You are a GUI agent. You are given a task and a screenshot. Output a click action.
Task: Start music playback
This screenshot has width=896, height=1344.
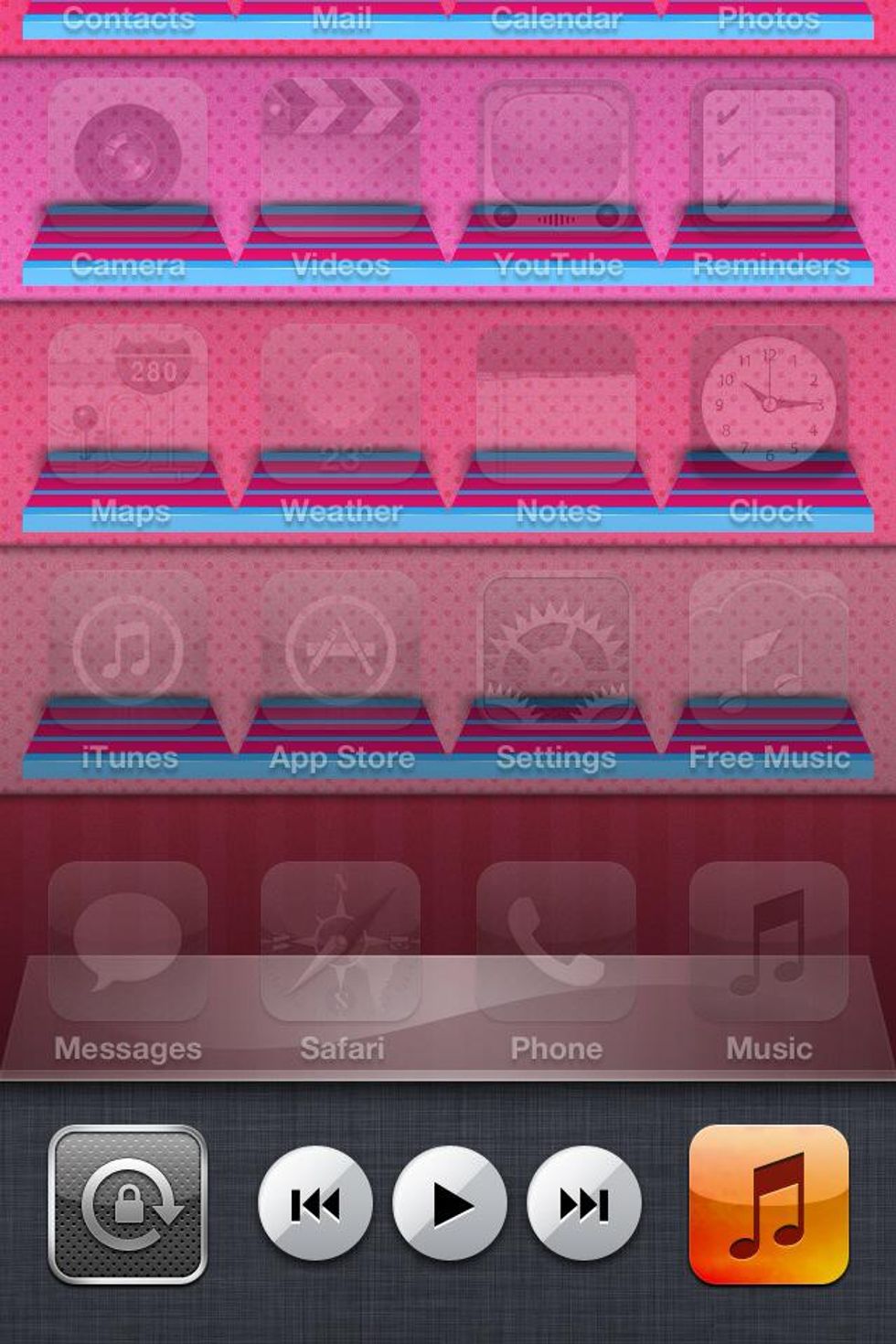click(x=449, y=1204)
